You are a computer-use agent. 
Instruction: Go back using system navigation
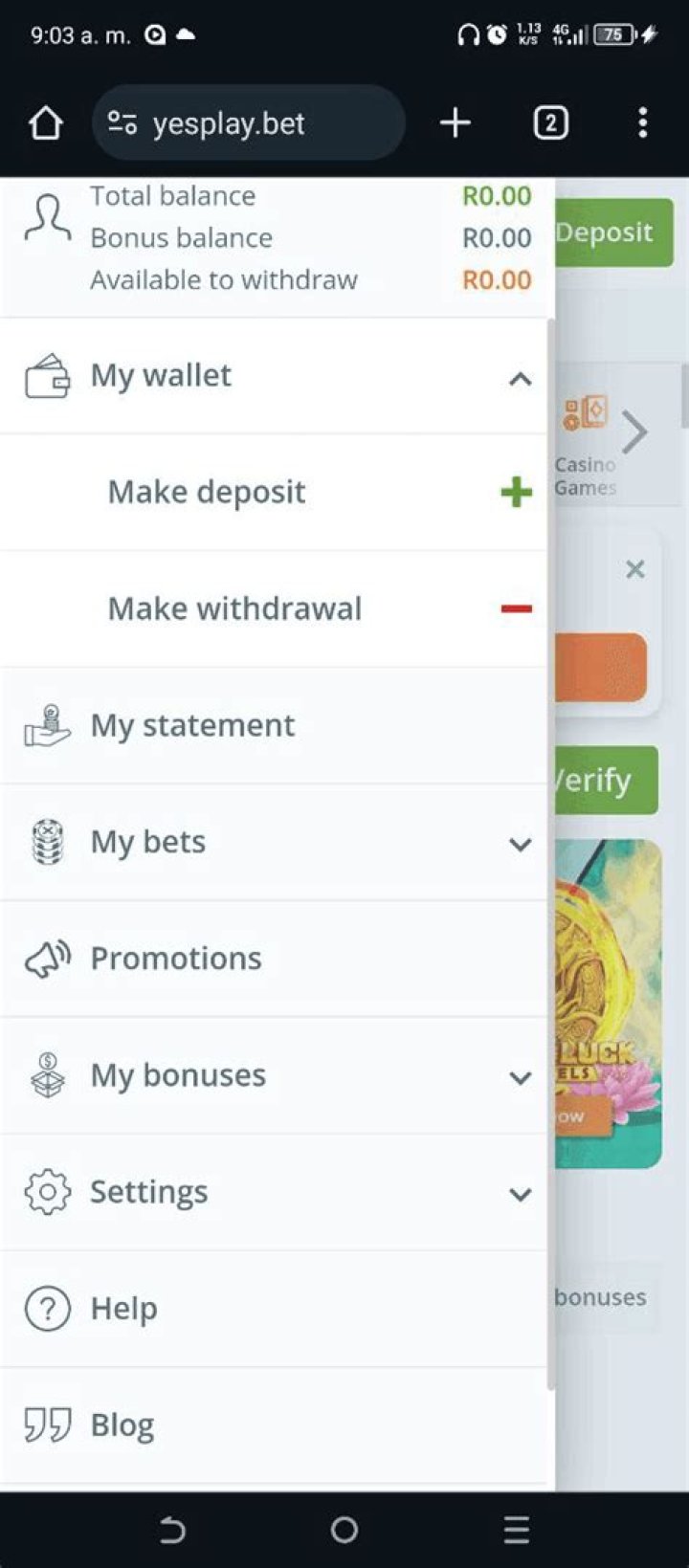coord(172,1531)
